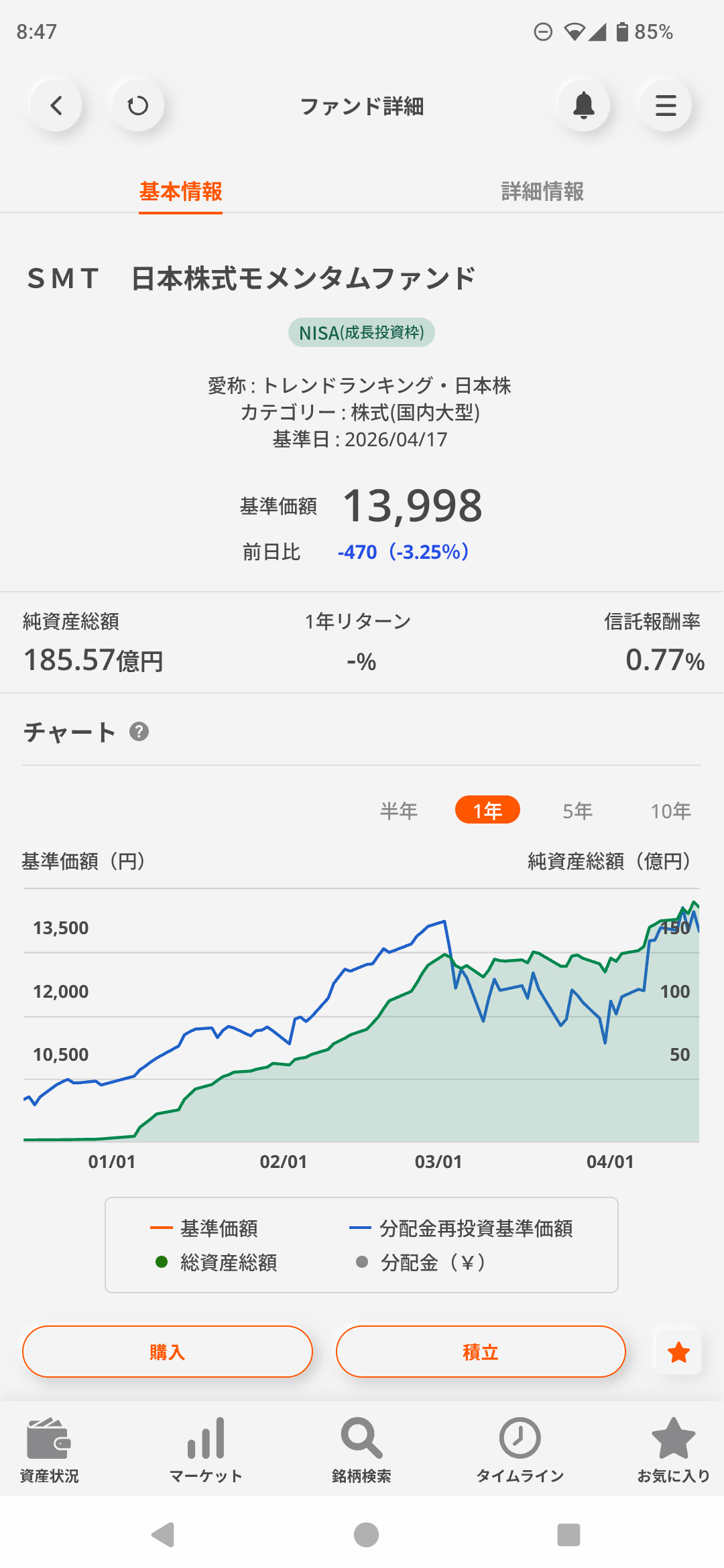This screenshot has width=724, height=1568.
Task: Tap the 購入 button
Action: coord(168,1352)
